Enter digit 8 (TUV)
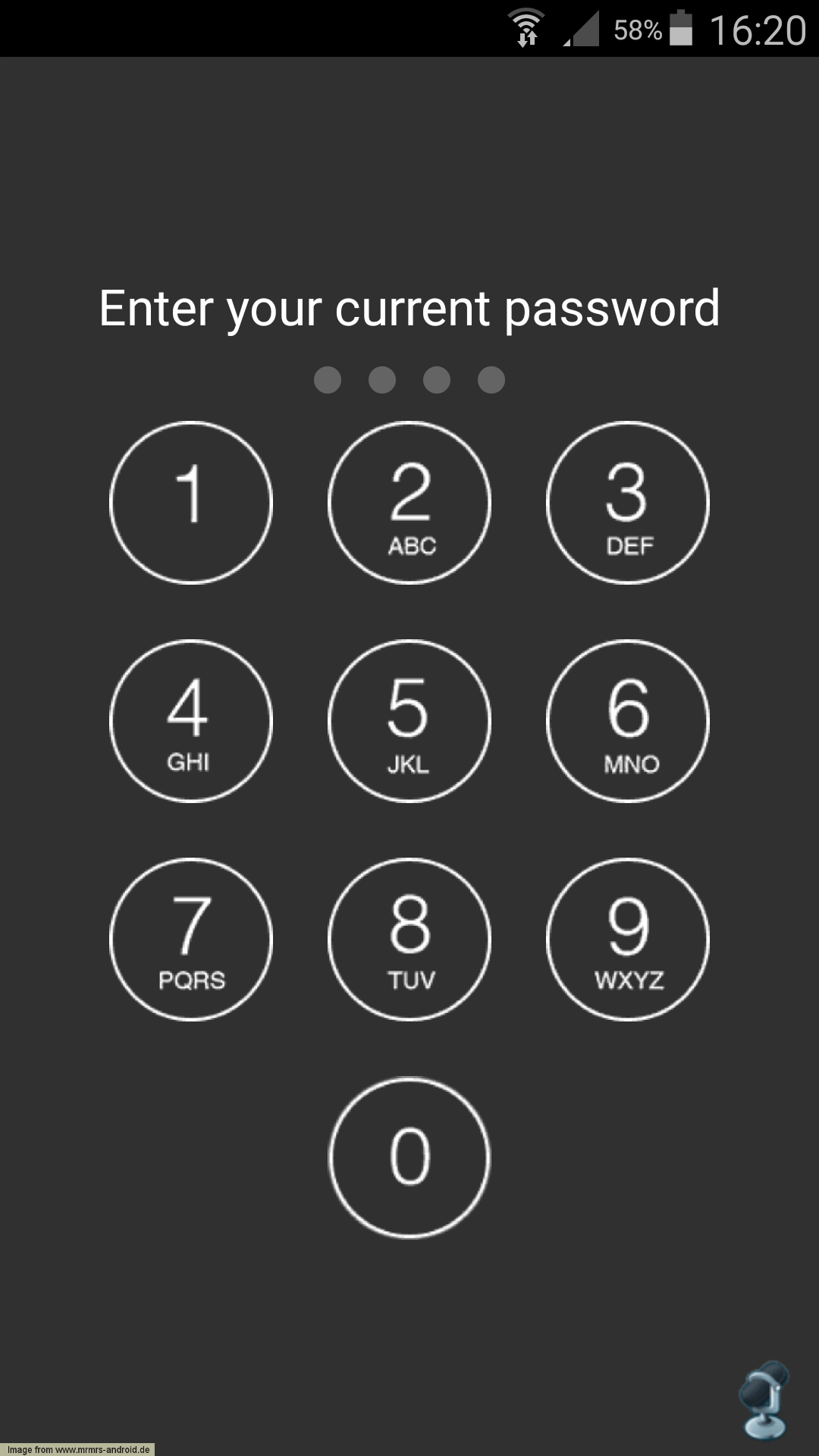Image resolution: width=819 pixels, height=1456 pixels. [409, 940]
